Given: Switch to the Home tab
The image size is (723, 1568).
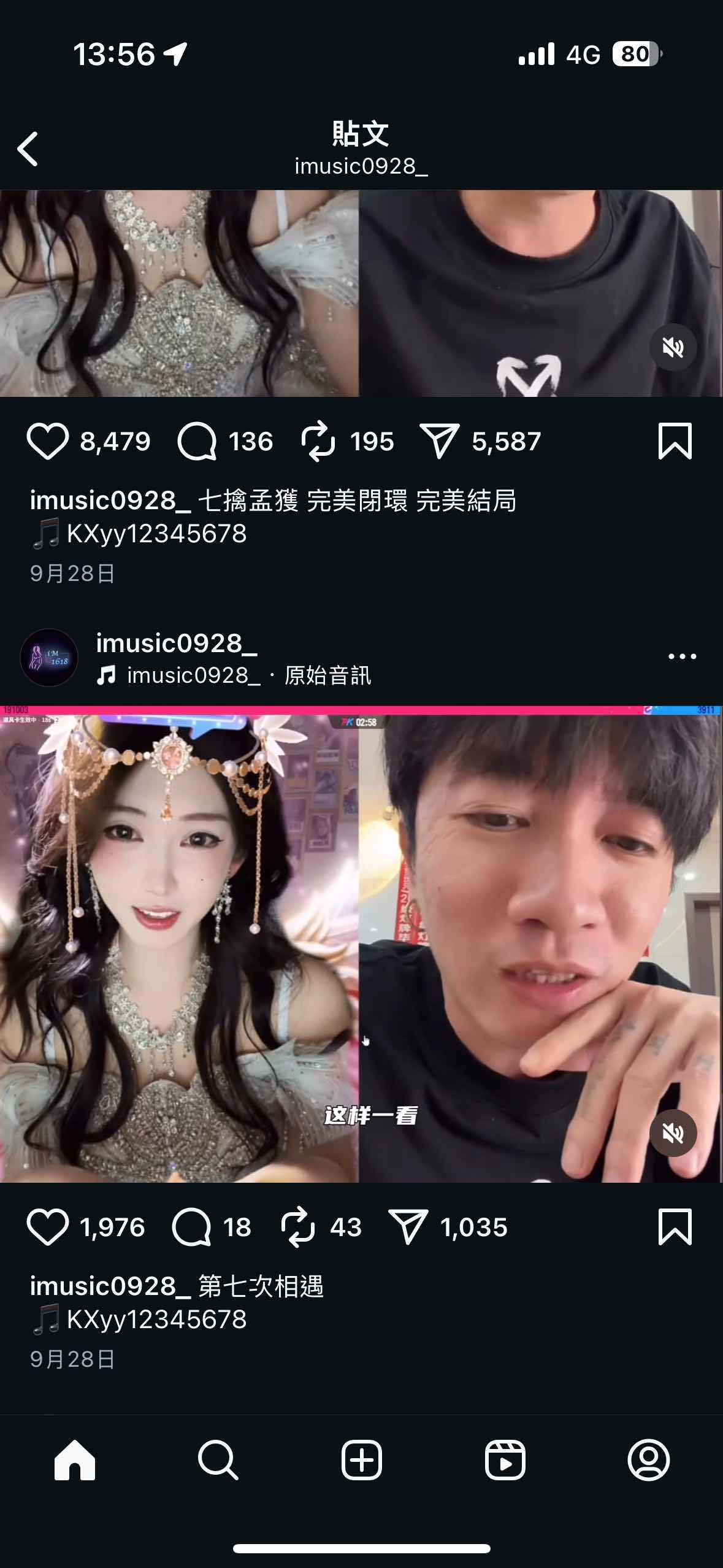Looking at the screenshot, I should (75, 1460).
